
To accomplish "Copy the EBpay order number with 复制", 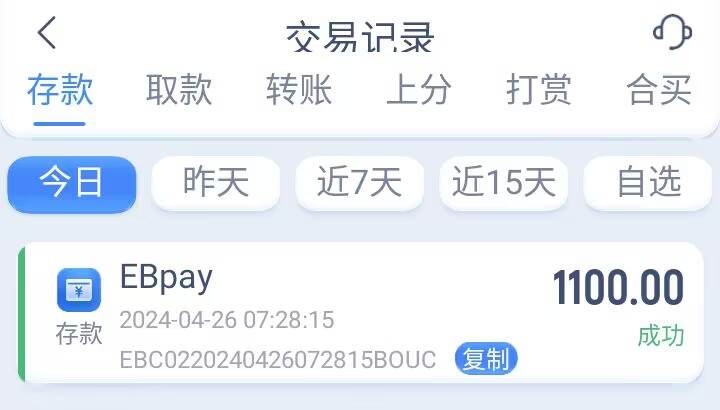I will 486,359.
